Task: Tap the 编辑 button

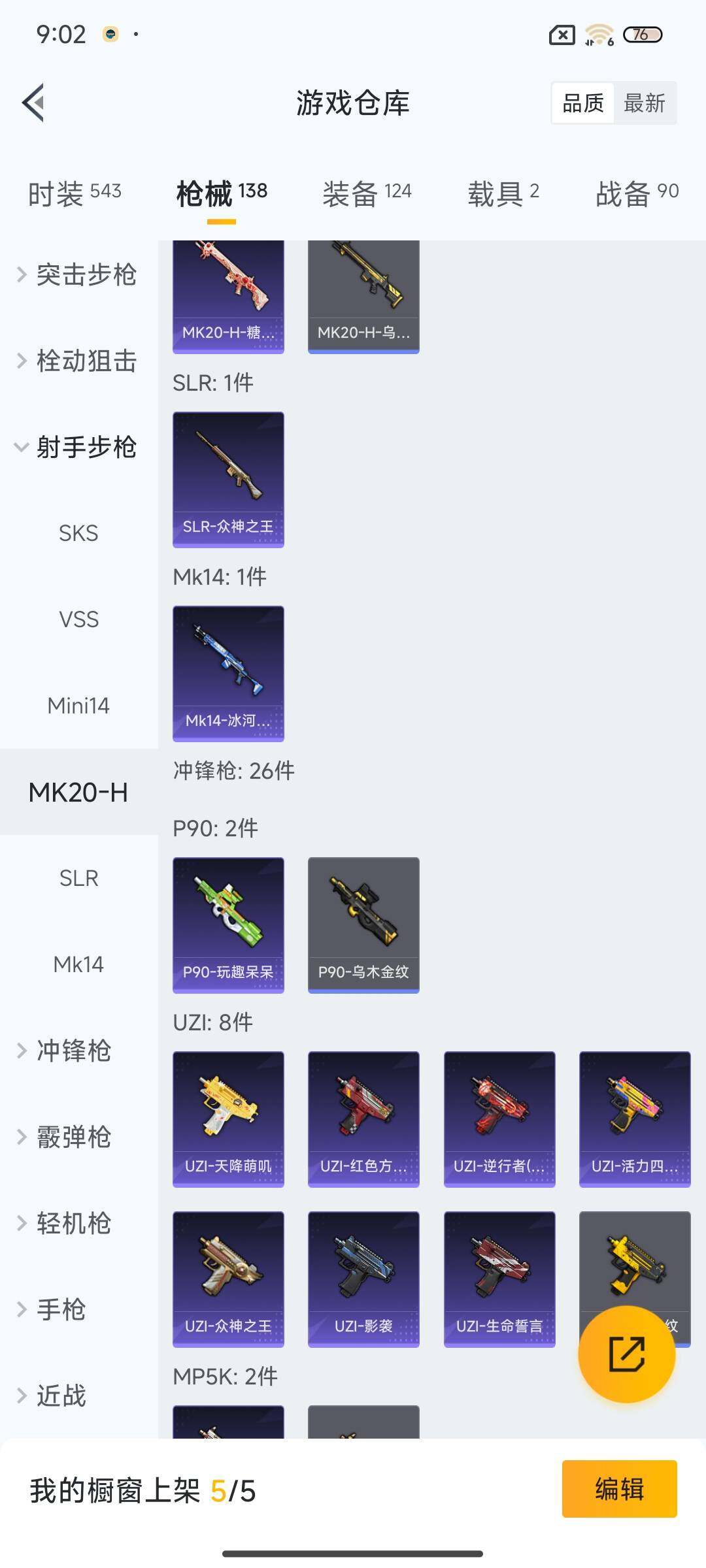Action: 620,1488
